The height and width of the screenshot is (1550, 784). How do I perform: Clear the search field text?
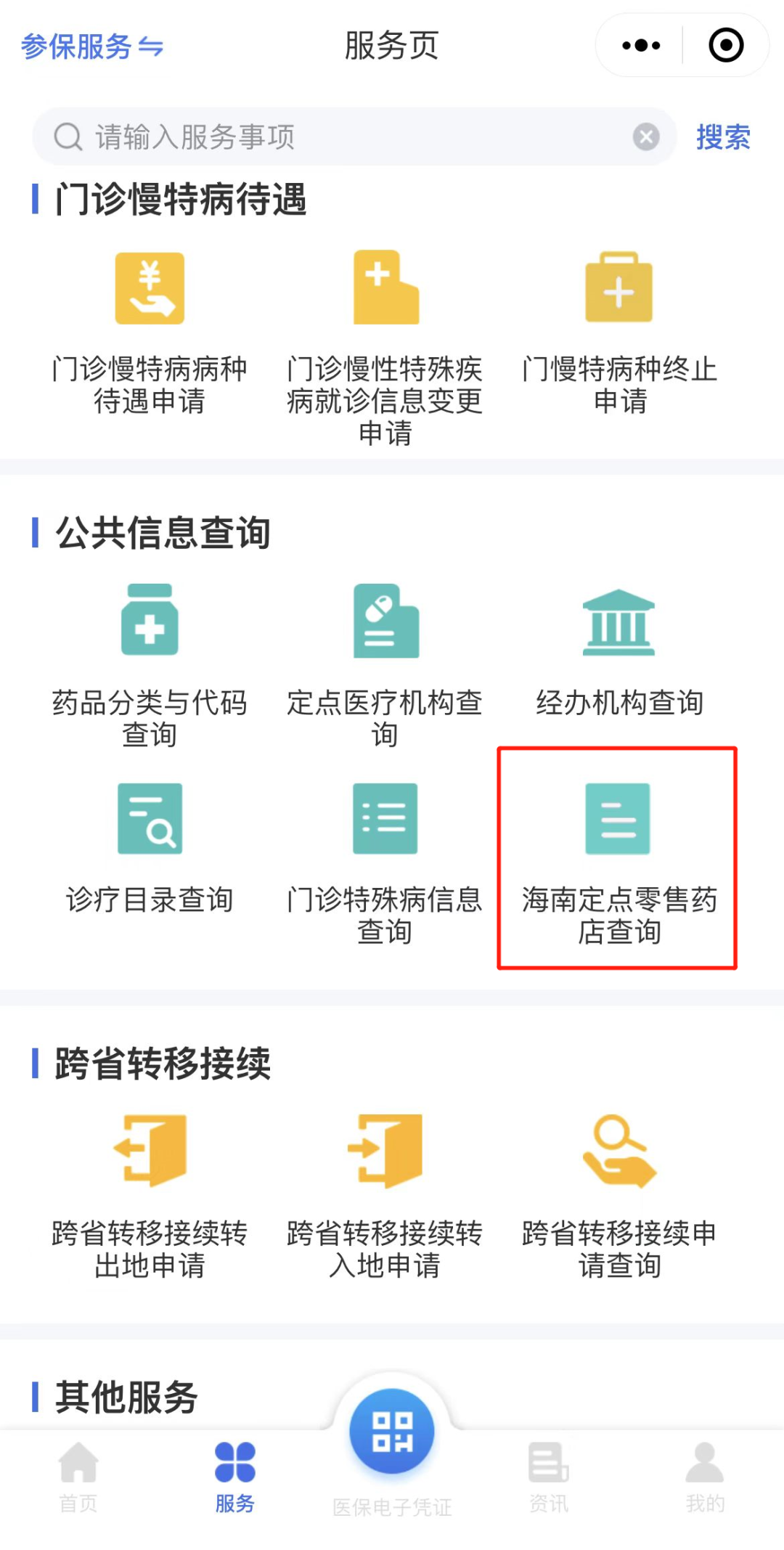point(645,136)
